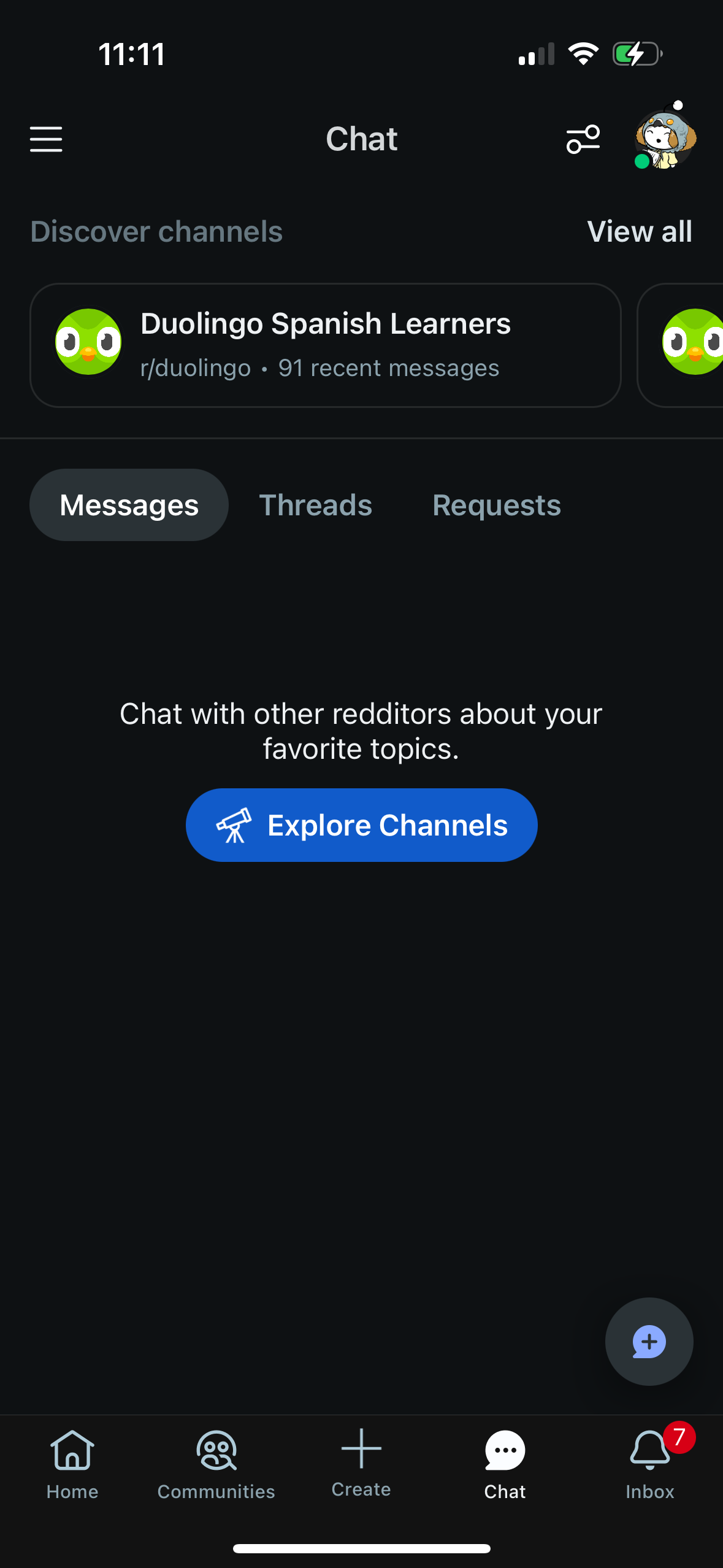The image size is (723, 1568).
Task: Tap View all discover channels
Action: point(639,231)
